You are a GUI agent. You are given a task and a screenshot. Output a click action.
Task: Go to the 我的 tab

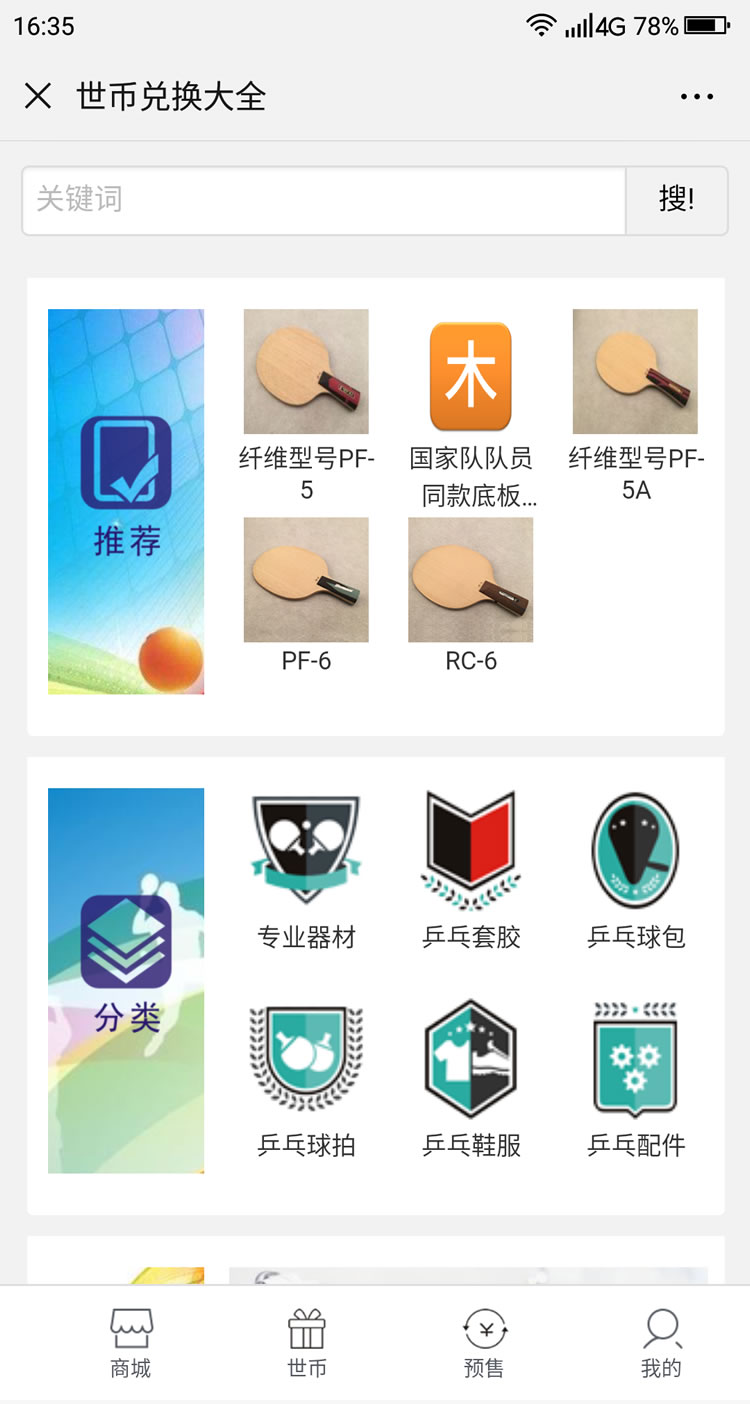[x=661, y=1344]
